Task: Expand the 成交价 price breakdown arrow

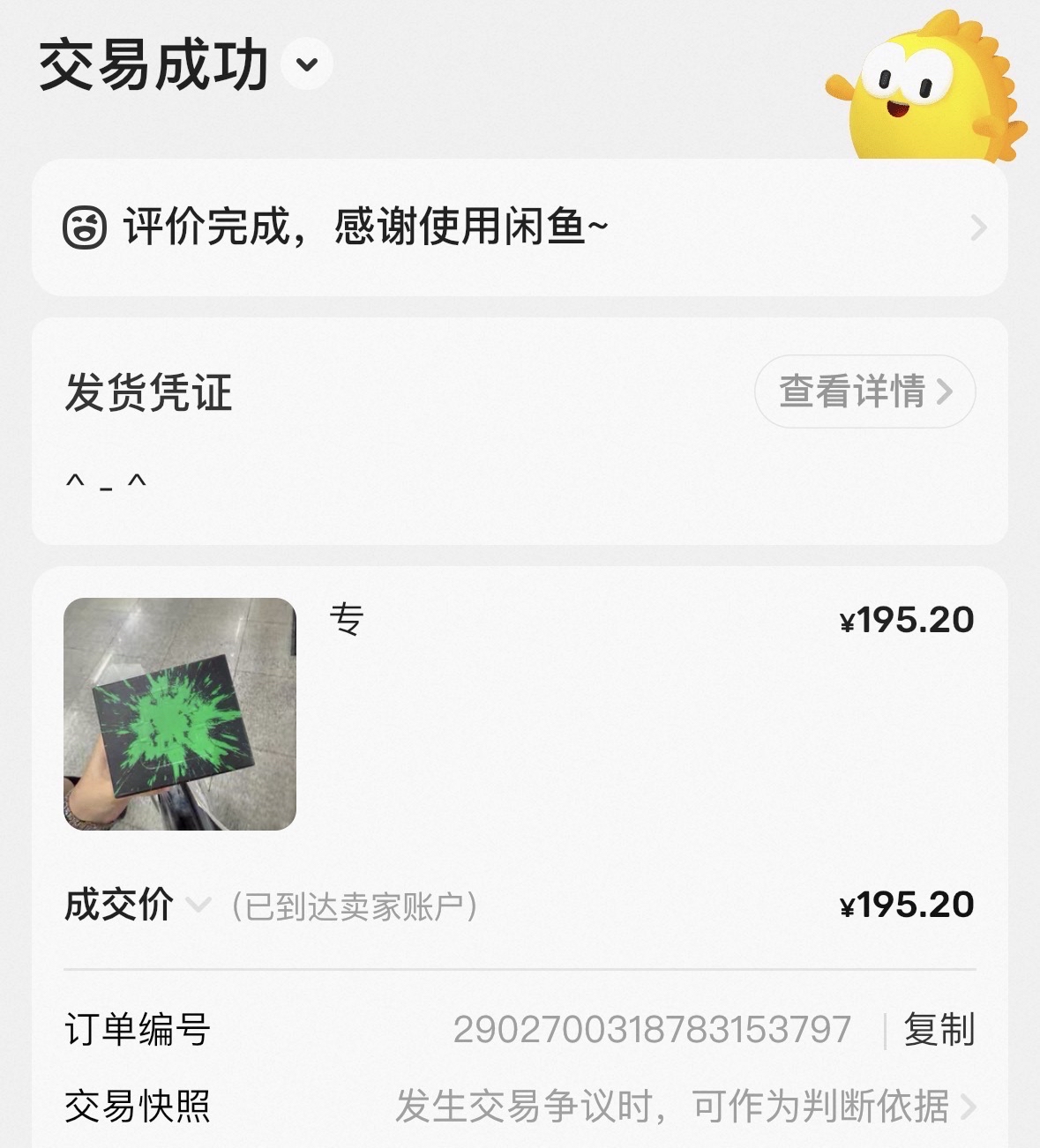Action: (x=199, y=903)
